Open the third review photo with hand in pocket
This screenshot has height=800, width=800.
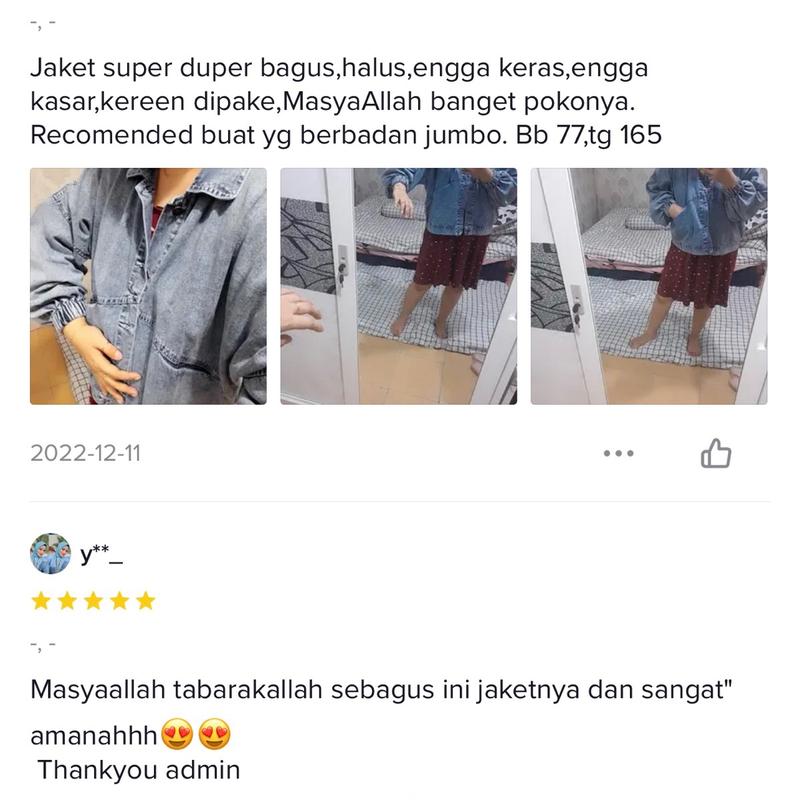point(648,286)
